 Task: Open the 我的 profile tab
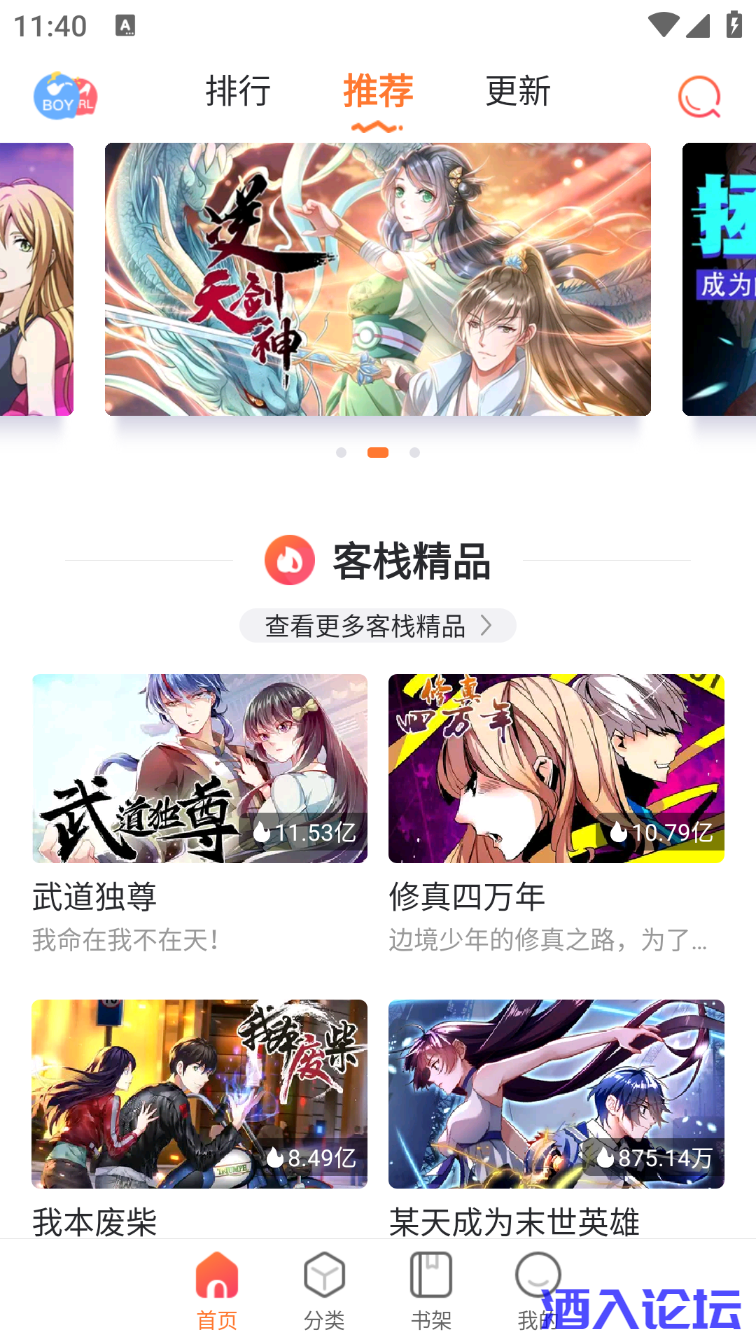pyautogui.click(x=537, y=1288)
